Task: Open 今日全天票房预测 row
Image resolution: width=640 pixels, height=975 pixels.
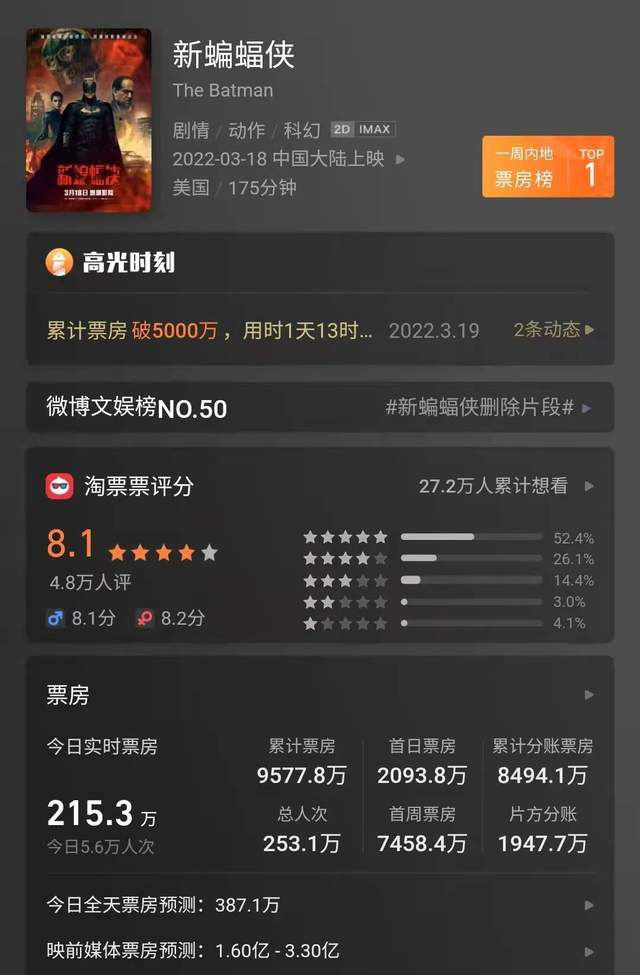Action: click(320, 905)
